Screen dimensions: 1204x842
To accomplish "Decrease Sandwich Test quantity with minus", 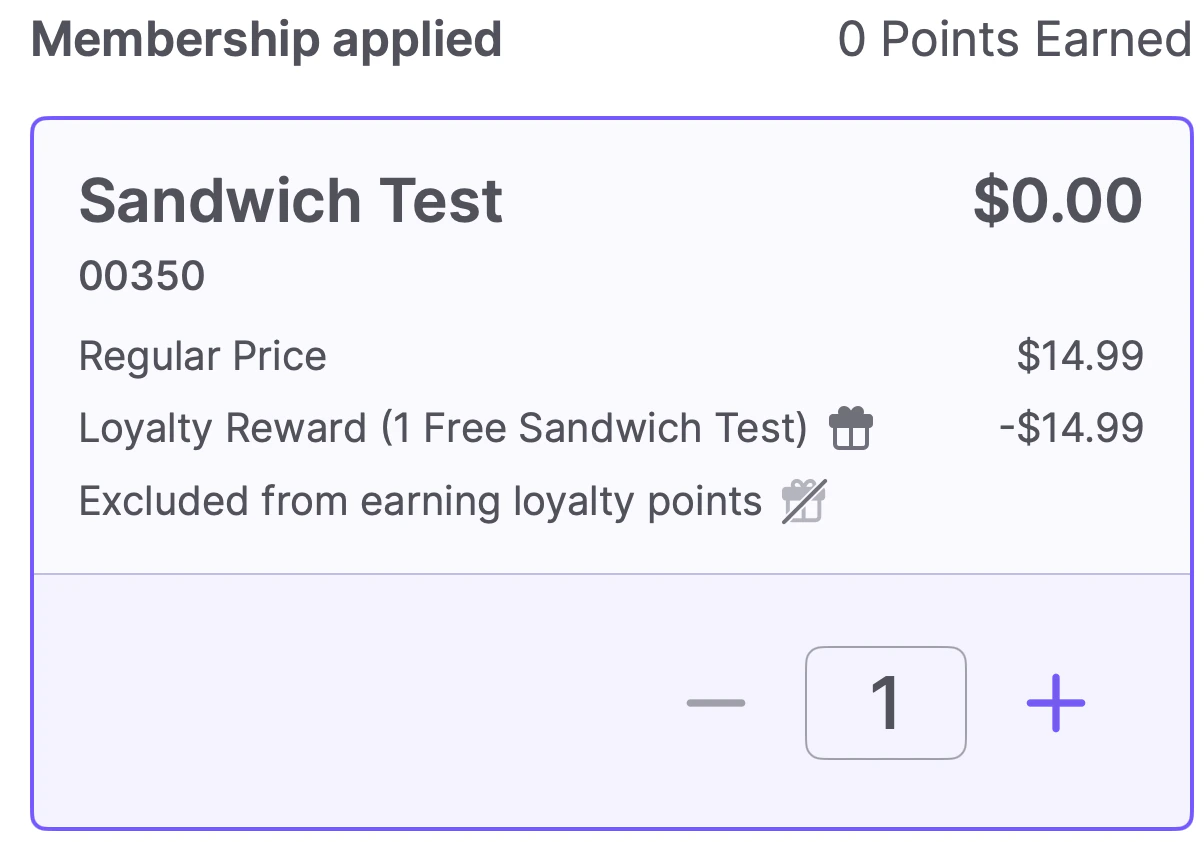I will (716, 703).
